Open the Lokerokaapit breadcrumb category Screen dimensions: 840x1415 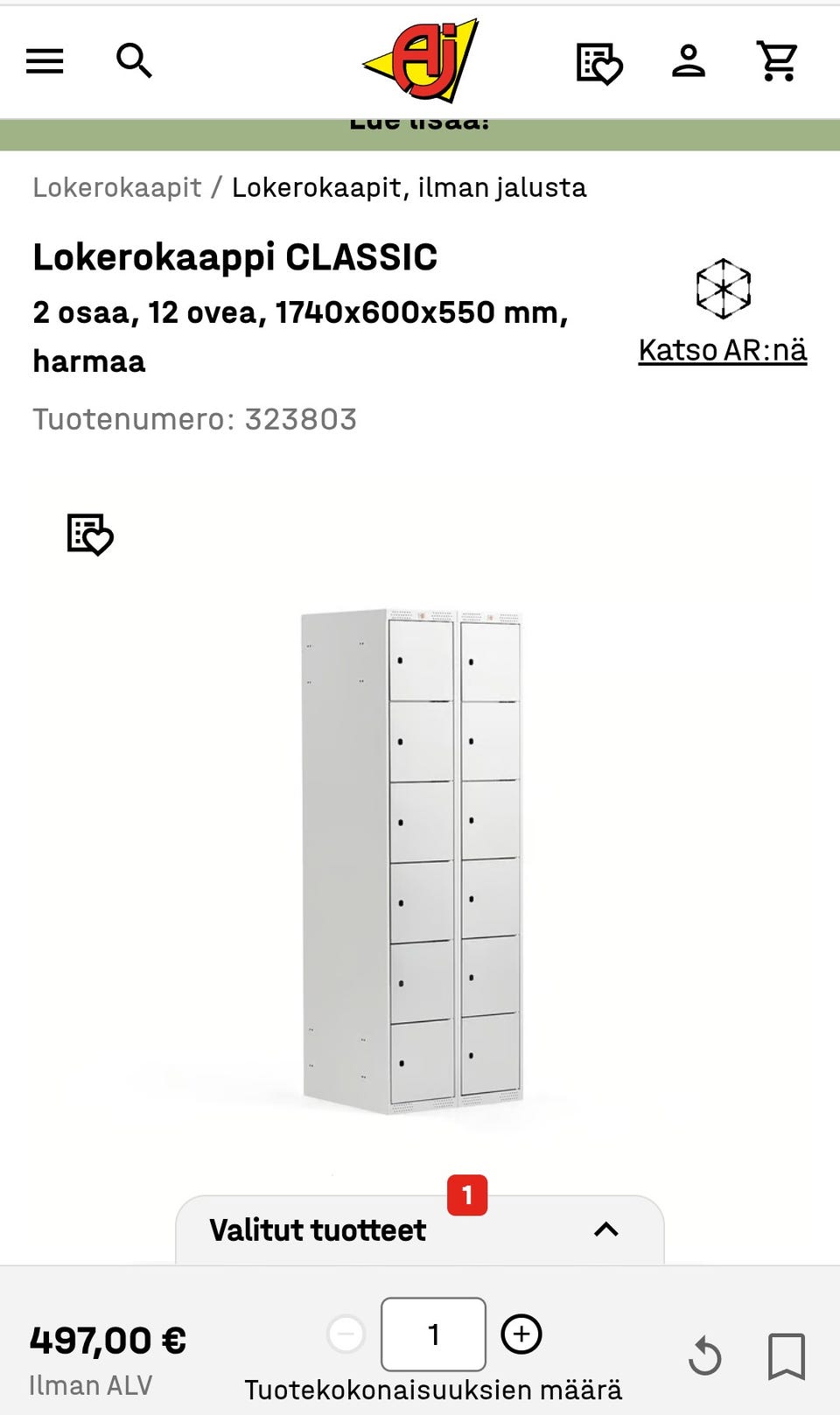click(114, 187)
